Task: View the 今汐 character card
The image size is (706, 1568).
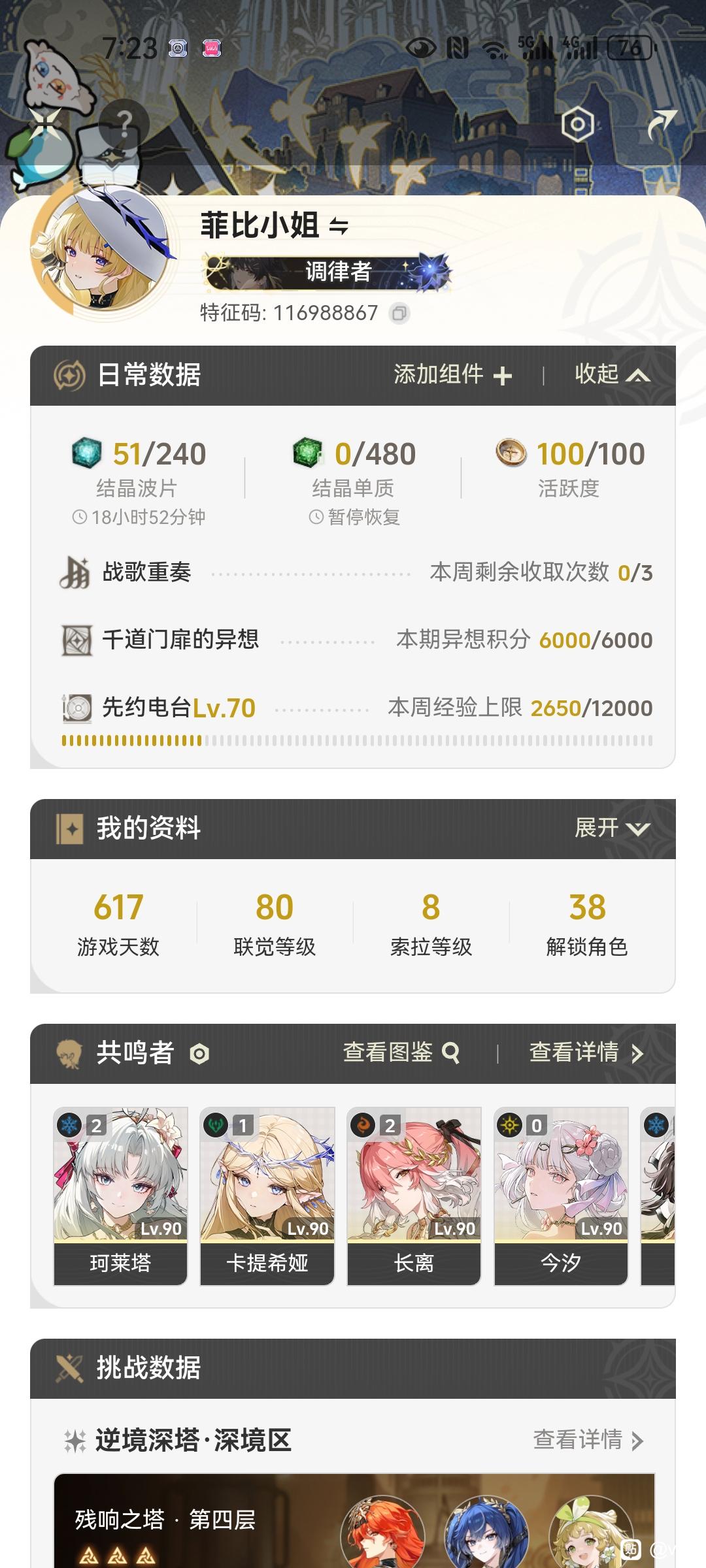Action: pos(561,1196)
